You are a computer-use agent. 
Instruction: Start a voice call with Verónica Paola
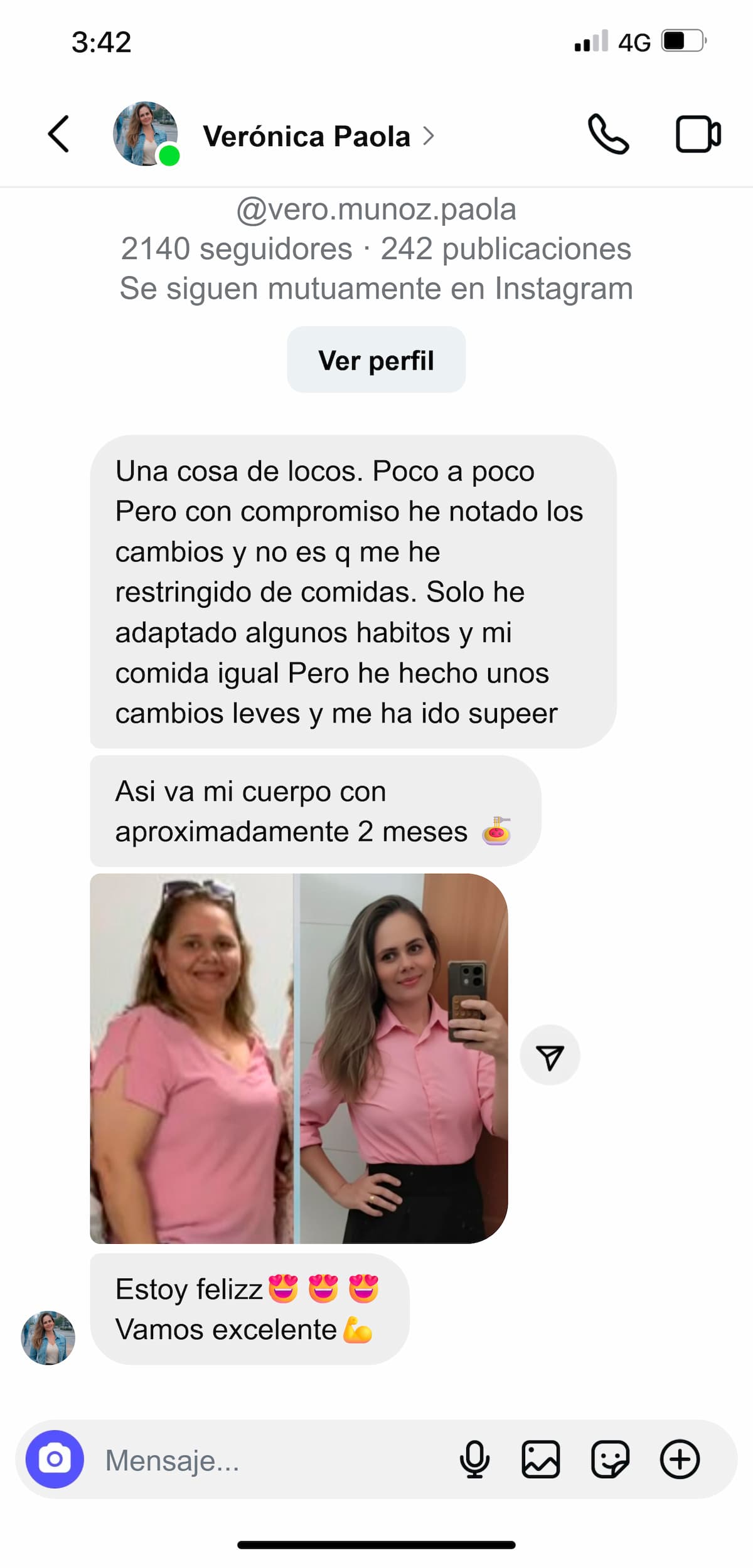tap(607, 134)
